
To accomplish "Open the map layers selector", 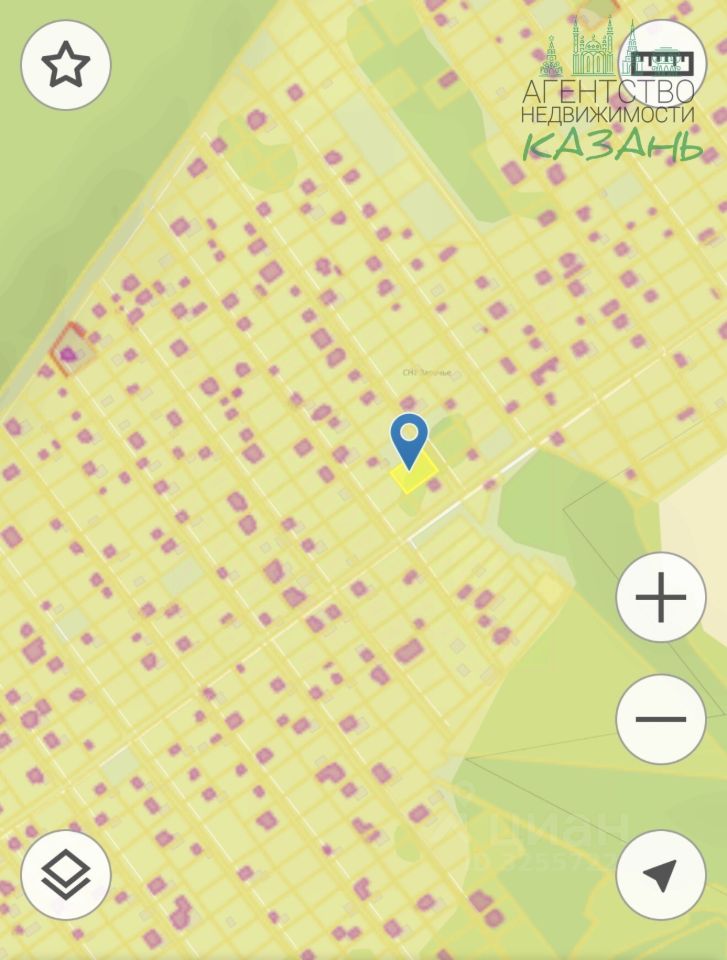I will click(66, 875).
